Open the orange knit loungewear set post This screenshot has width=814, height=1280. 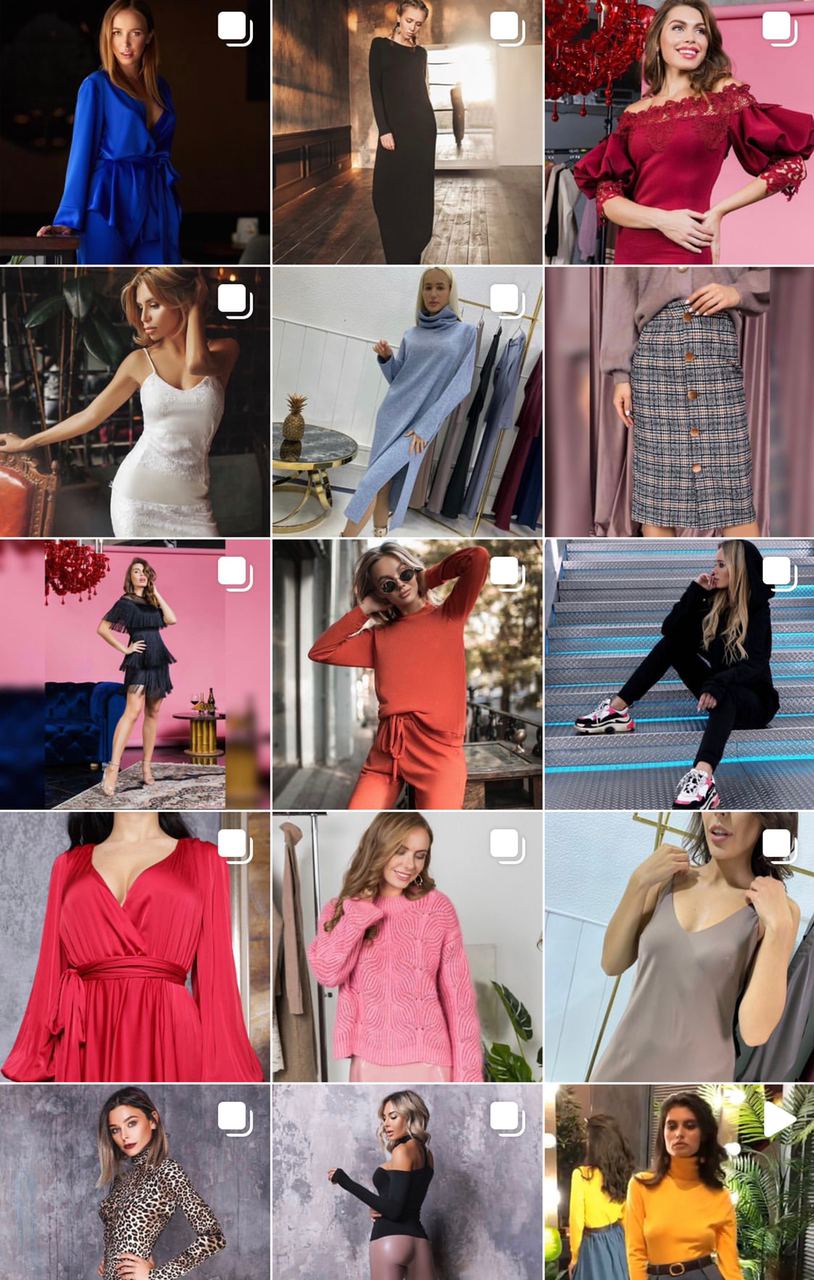coord(406,674)
